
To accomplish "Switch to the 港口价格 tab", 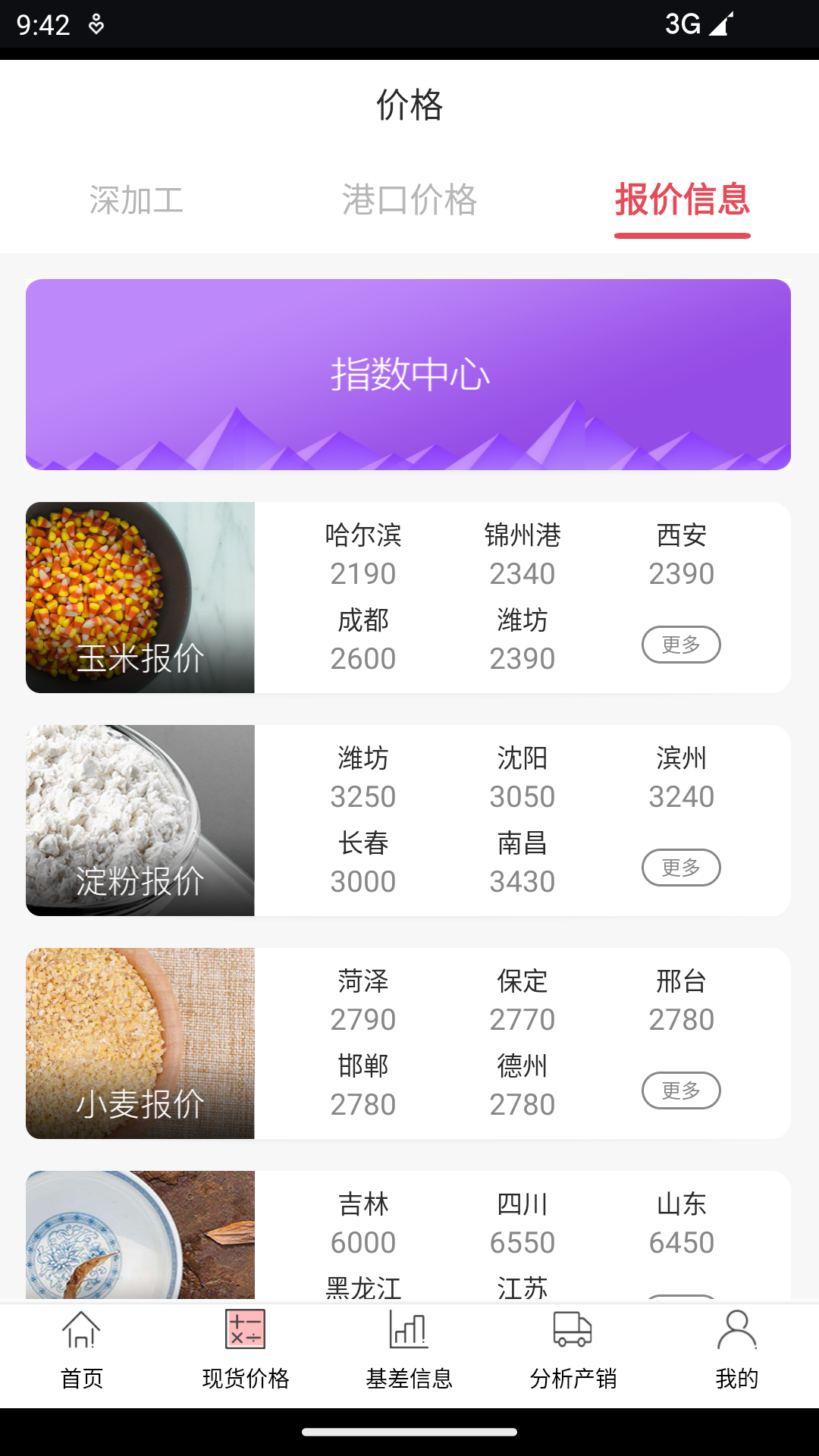I will pyautogui.click(x=409, y=201).
